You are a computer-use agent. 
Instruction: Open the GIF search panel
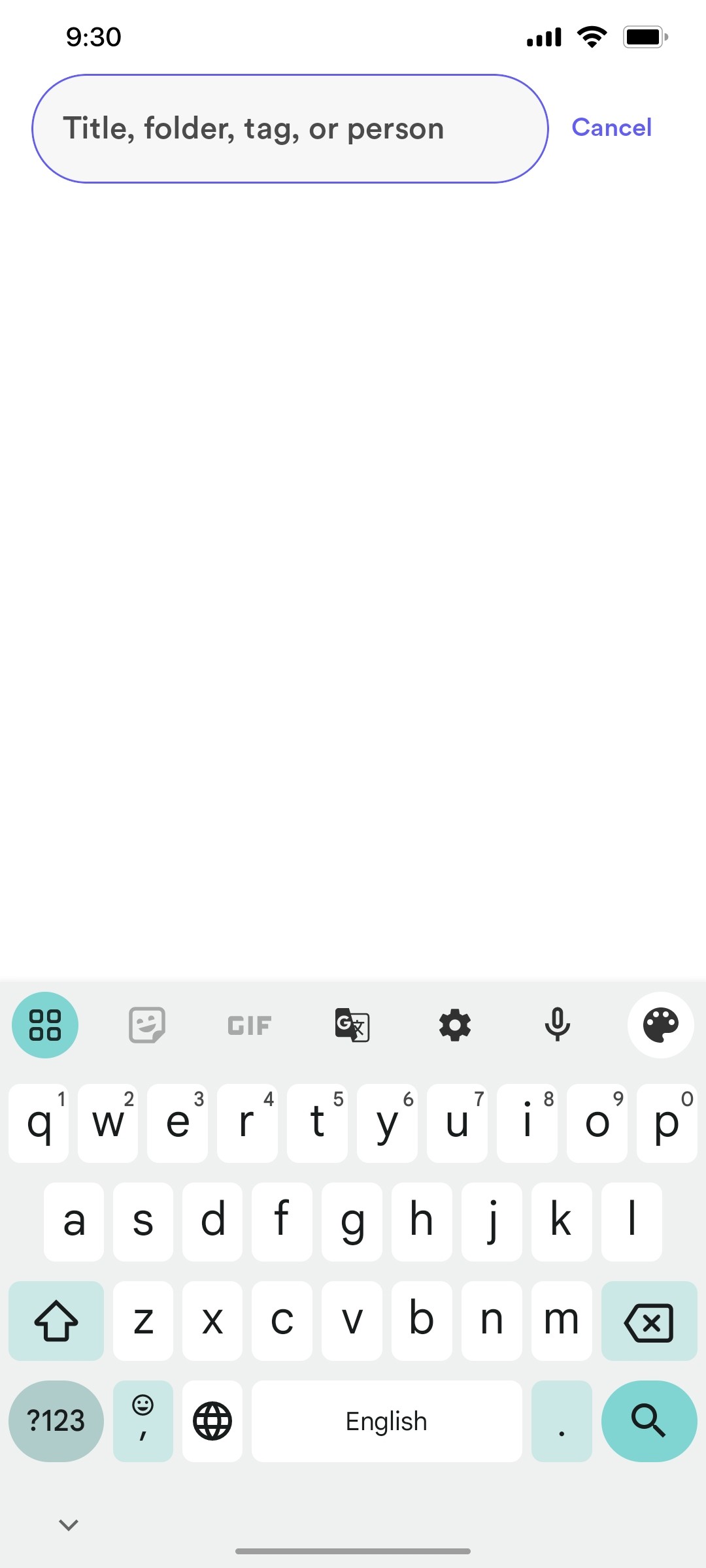click(x=248, y=1024)
